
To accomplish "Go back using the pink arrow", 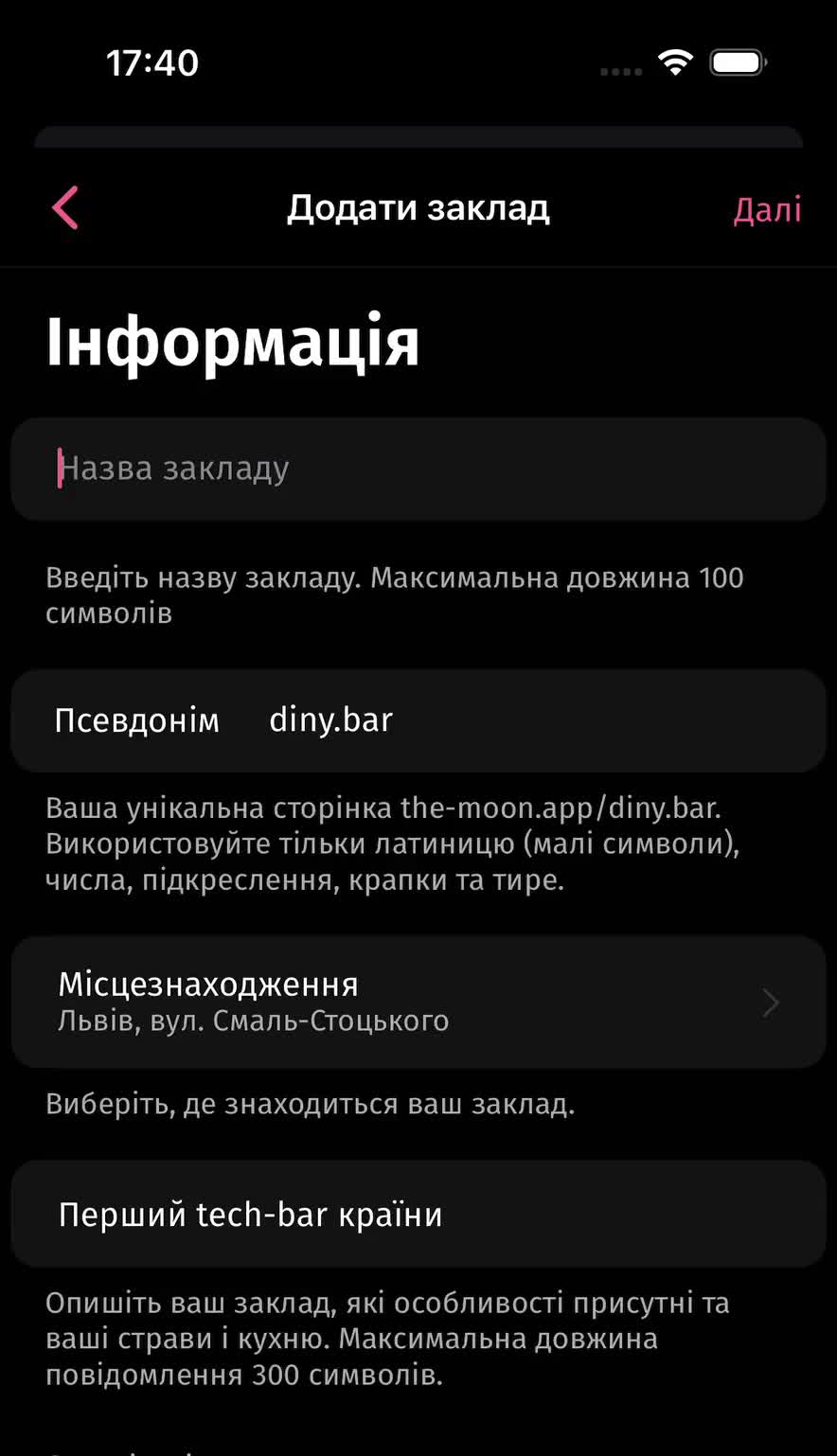I will point(65,207).
